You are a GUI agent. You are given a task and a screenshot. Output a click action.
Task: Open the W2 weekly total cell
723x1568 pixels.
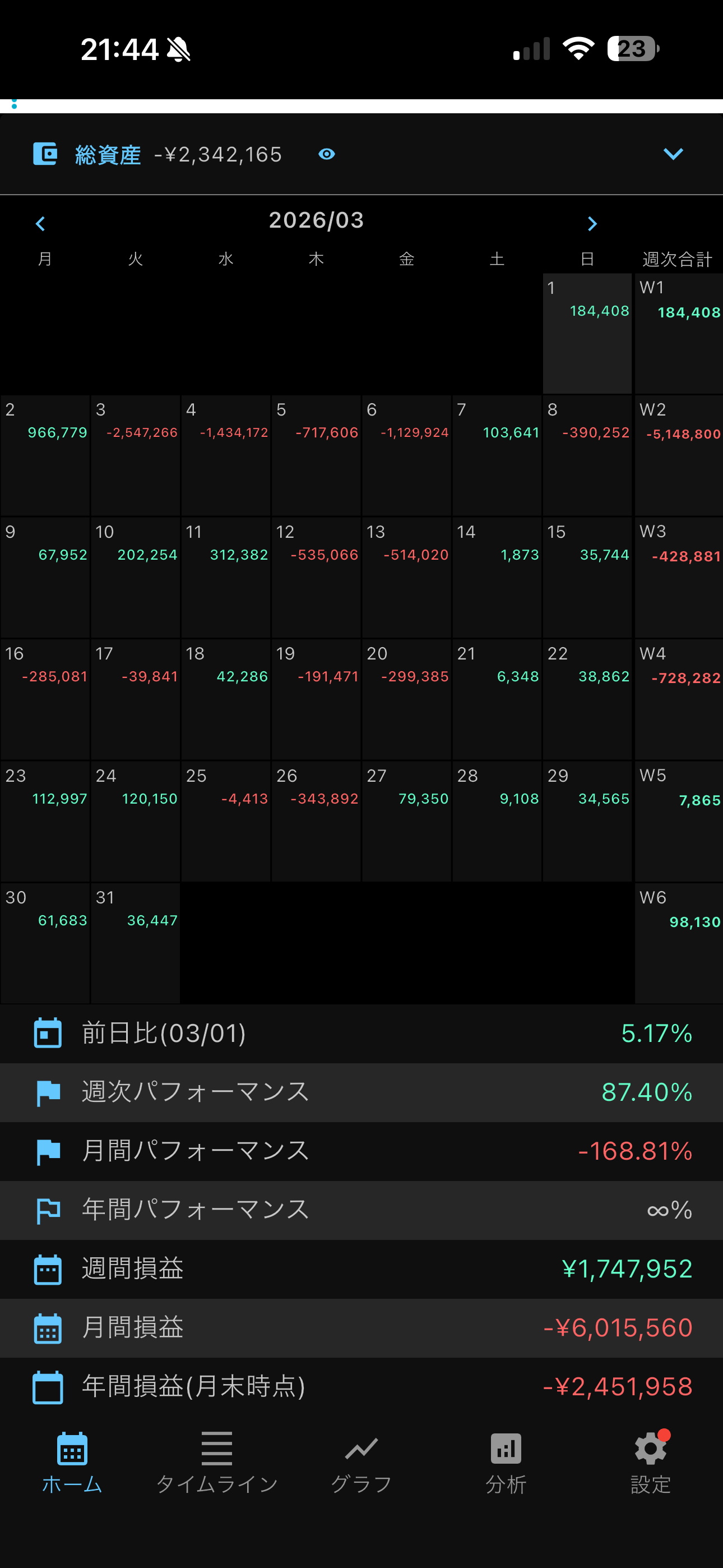(x=679, y=455)
